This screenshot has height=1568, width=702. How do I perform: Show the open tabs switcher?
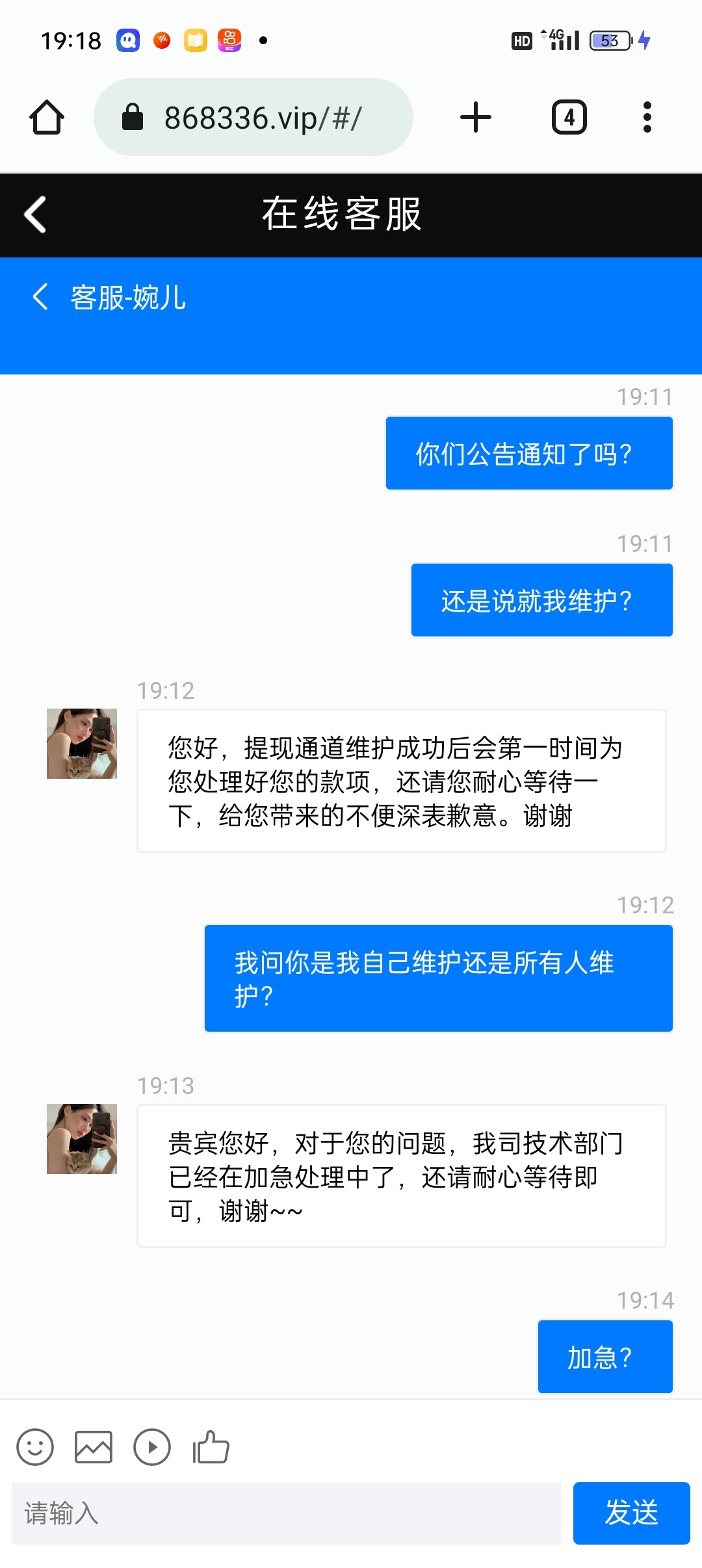point(569,118)
